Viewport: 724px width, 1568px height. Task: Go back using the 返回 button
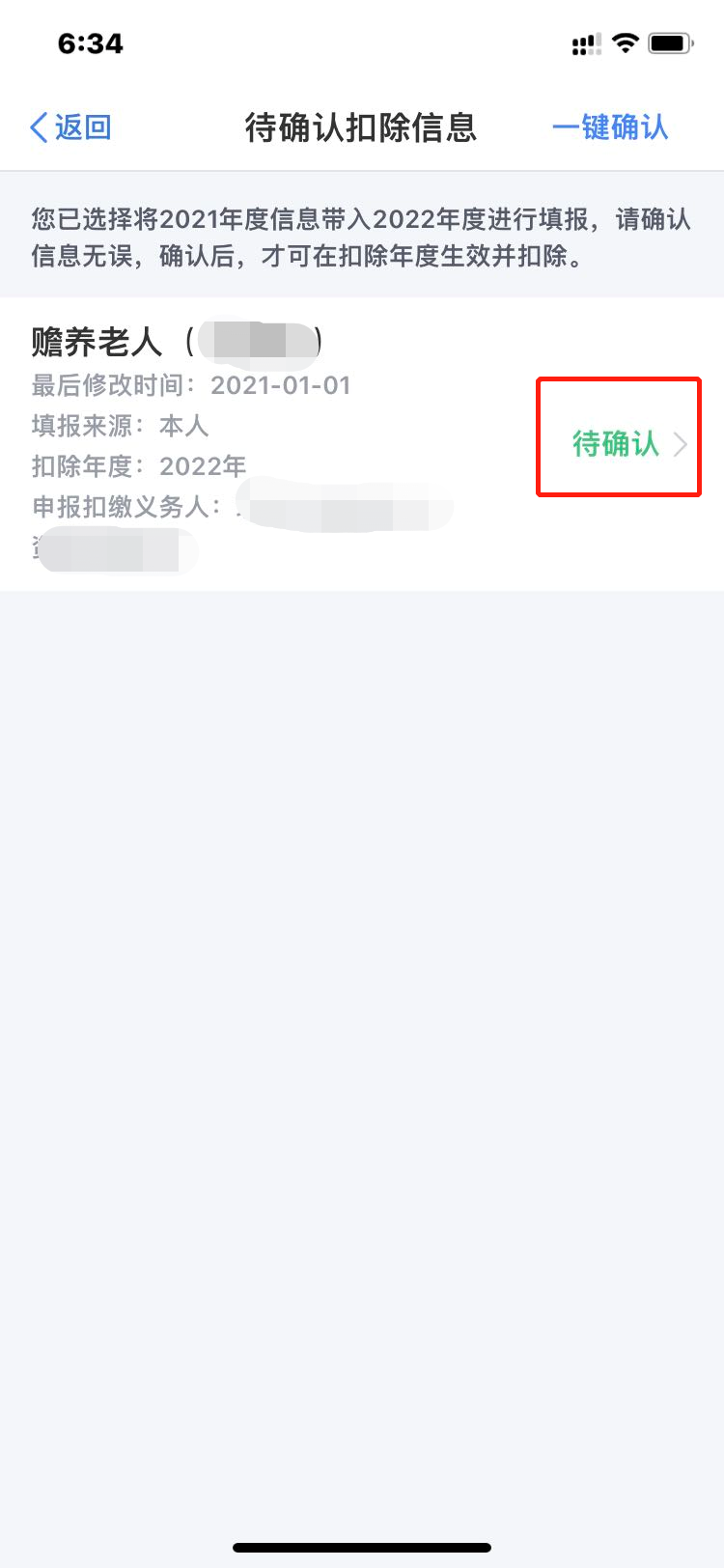(x=71, y=127)
